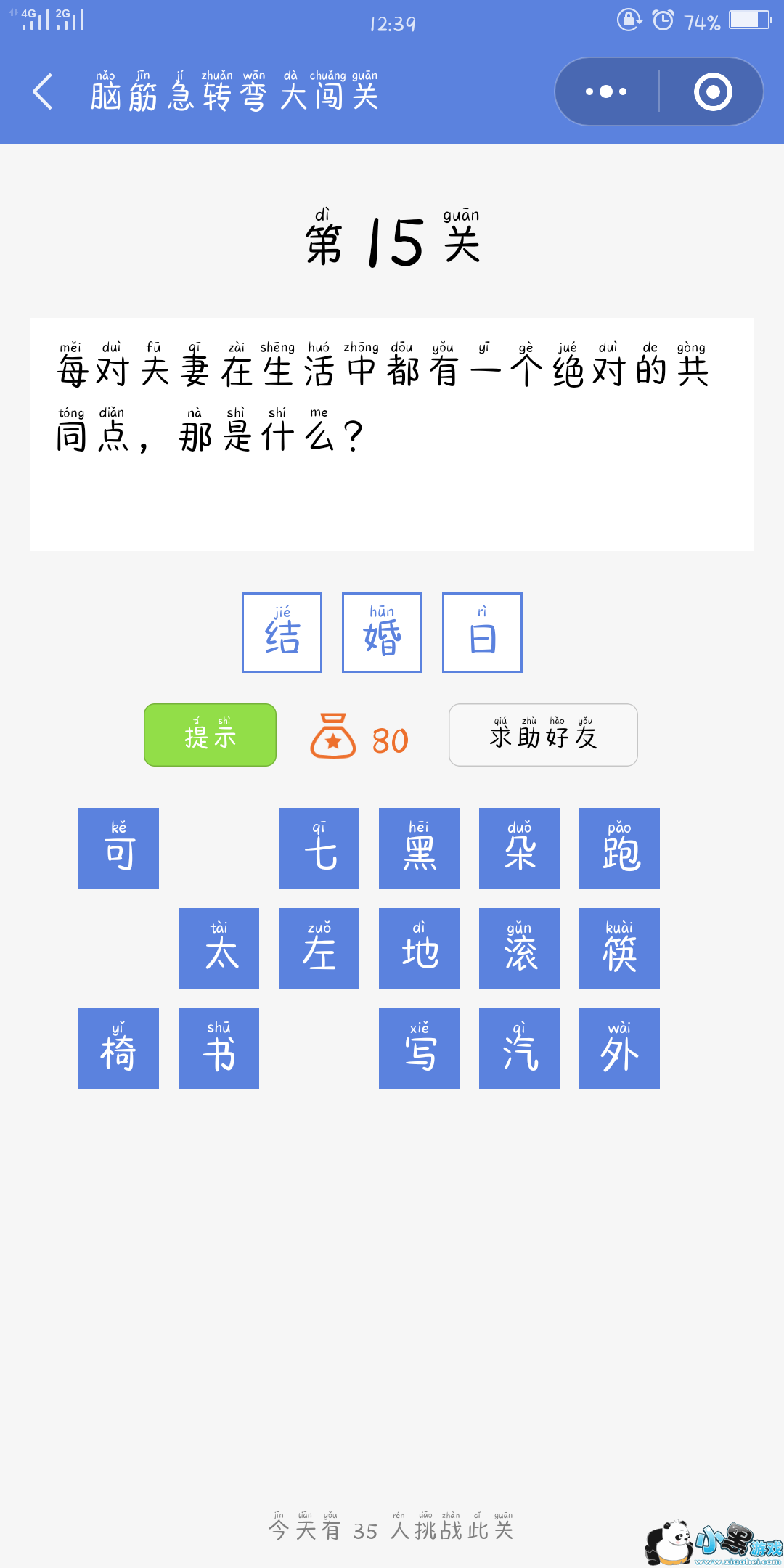Tap the 跑 character tile
The width and height of the screenshot is (784, 1568).
(x=619, y=848)
